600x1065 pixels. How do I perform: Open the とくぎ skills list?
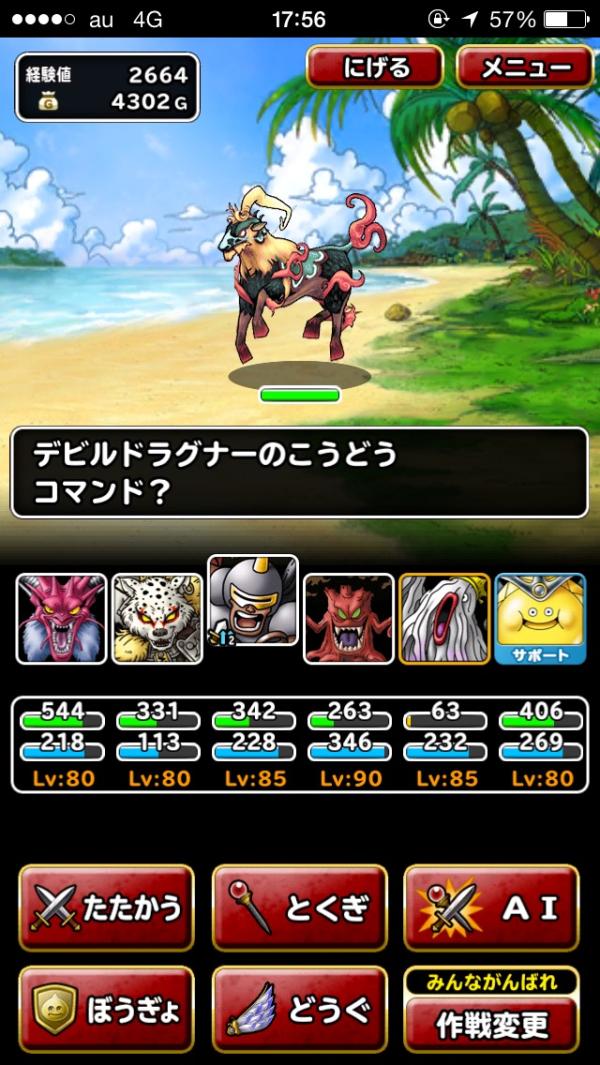click(x=299, y=907)
